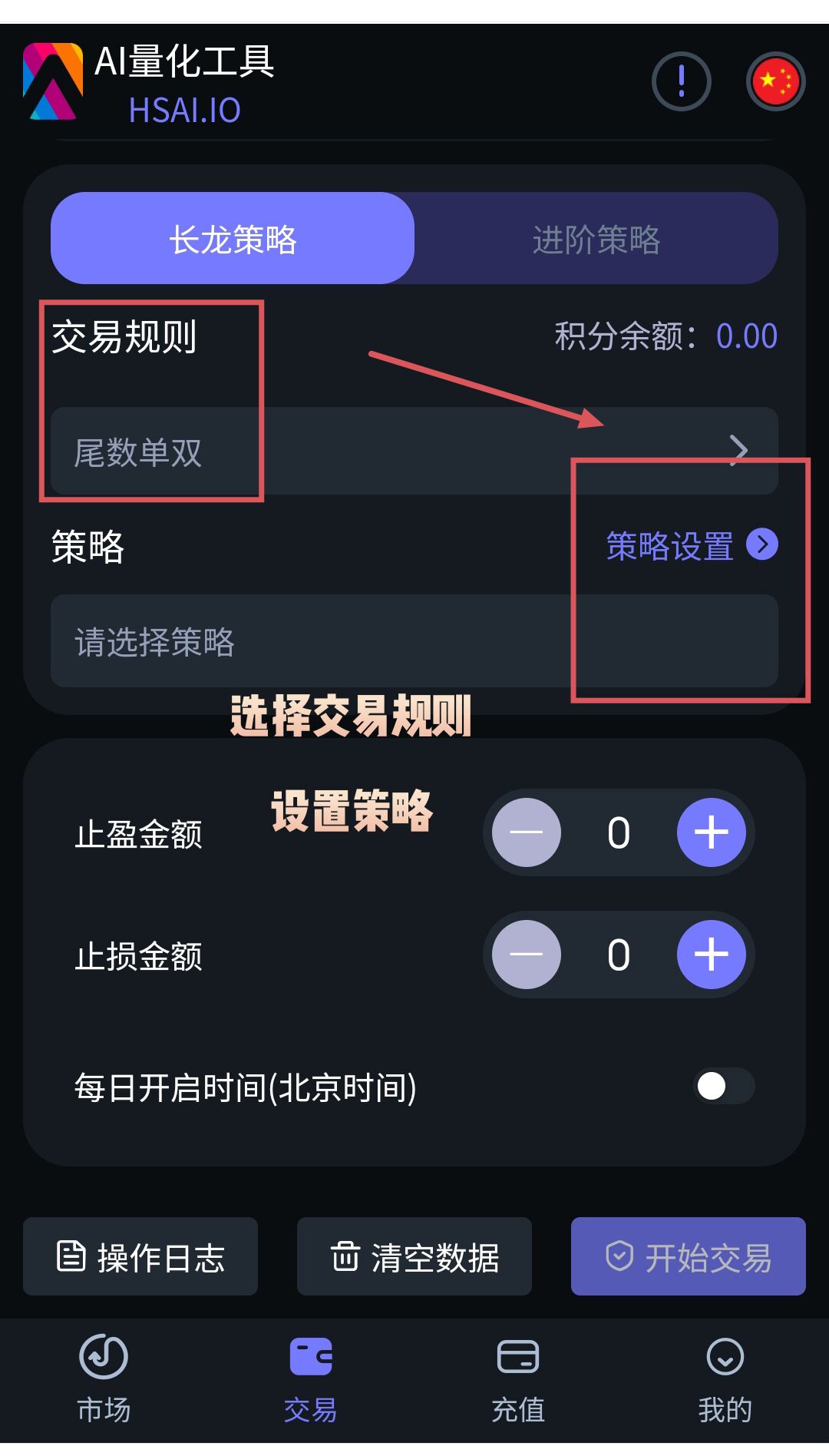This screenshot has width=829, height=1456.
Task: Go to the 市场 tab
Action: click(x=104, y=1378)
